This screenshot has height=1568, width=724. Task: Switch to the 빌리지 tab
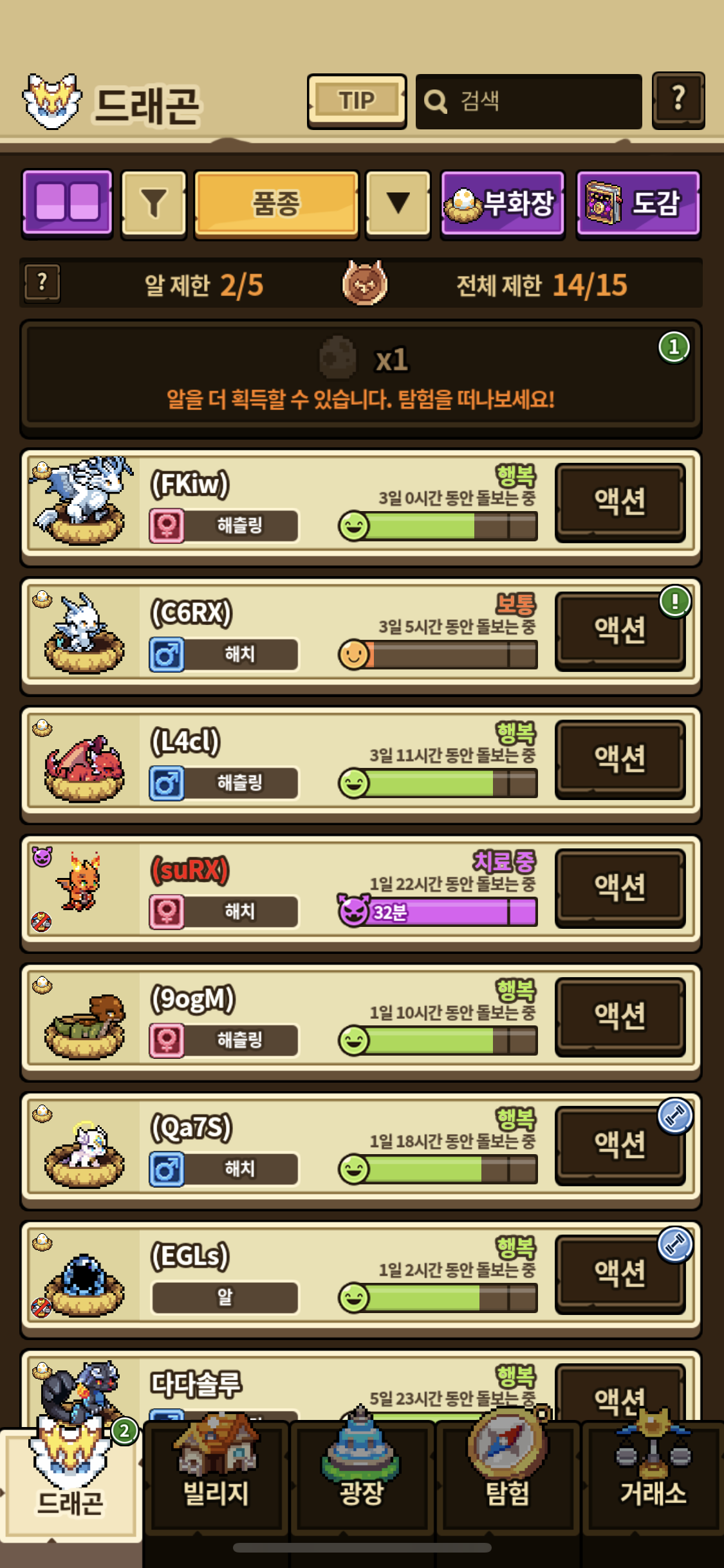(x=216, y=1480)
